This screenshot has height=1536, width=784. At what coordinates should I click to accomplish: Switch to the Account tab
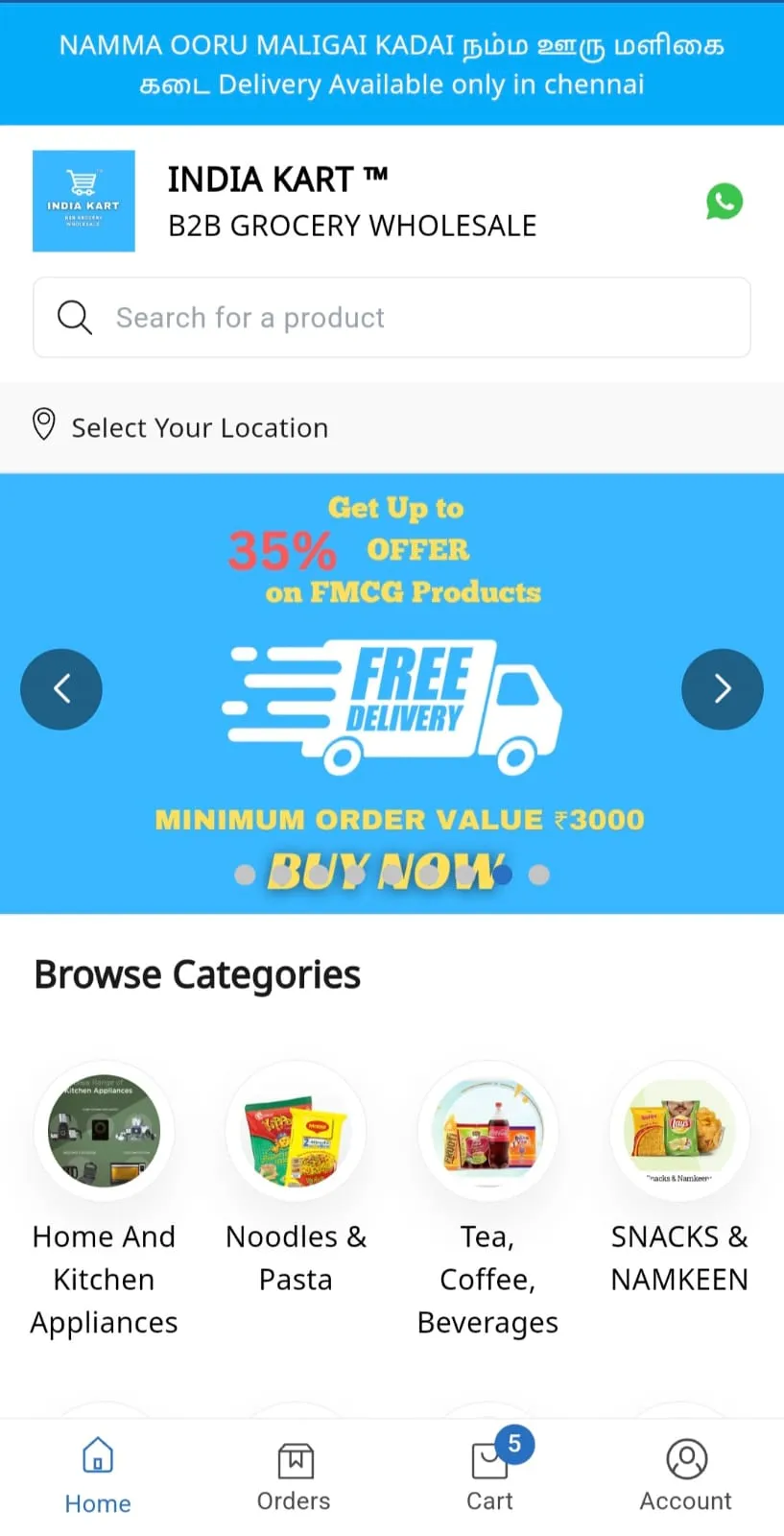[686, 1476]
